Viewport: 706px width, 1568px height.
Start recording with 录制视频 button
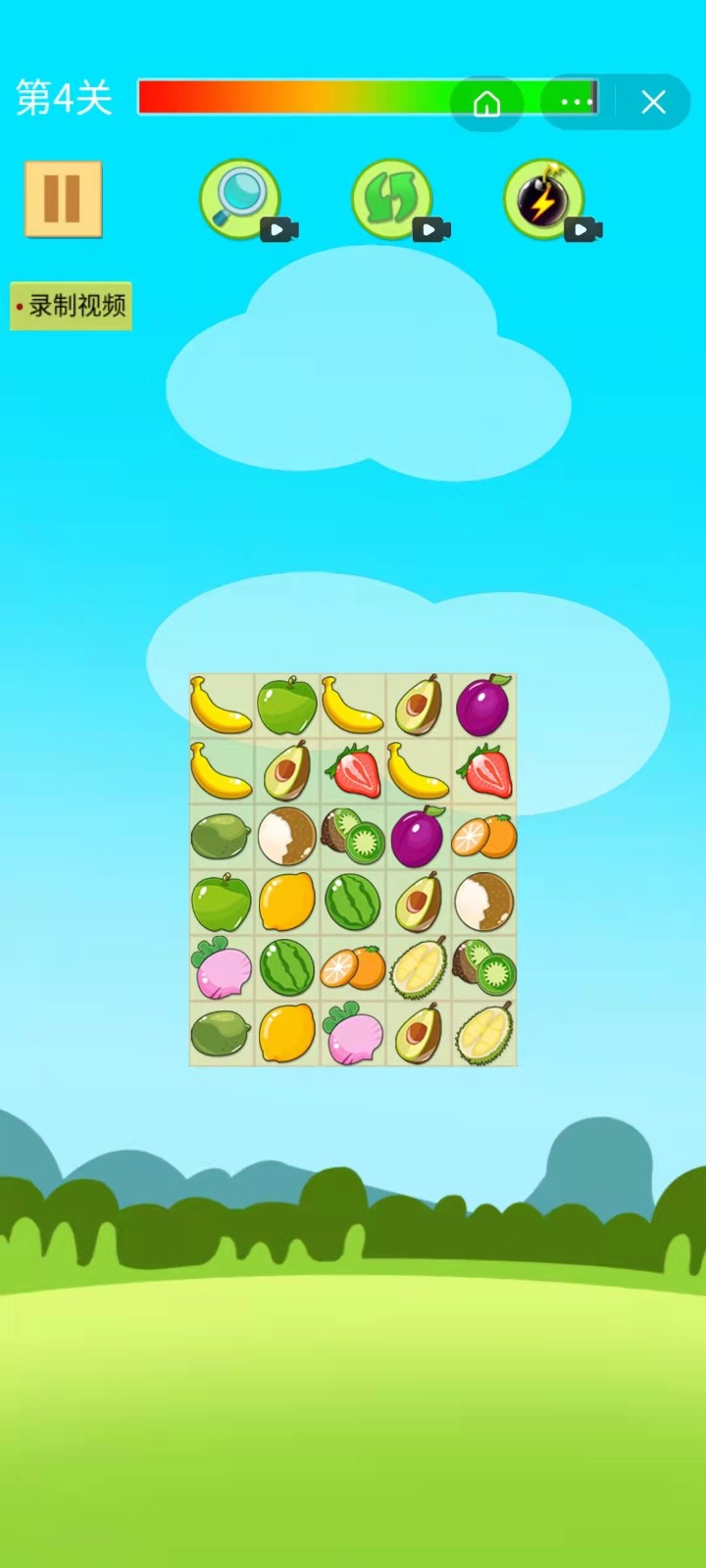(71, 306)
